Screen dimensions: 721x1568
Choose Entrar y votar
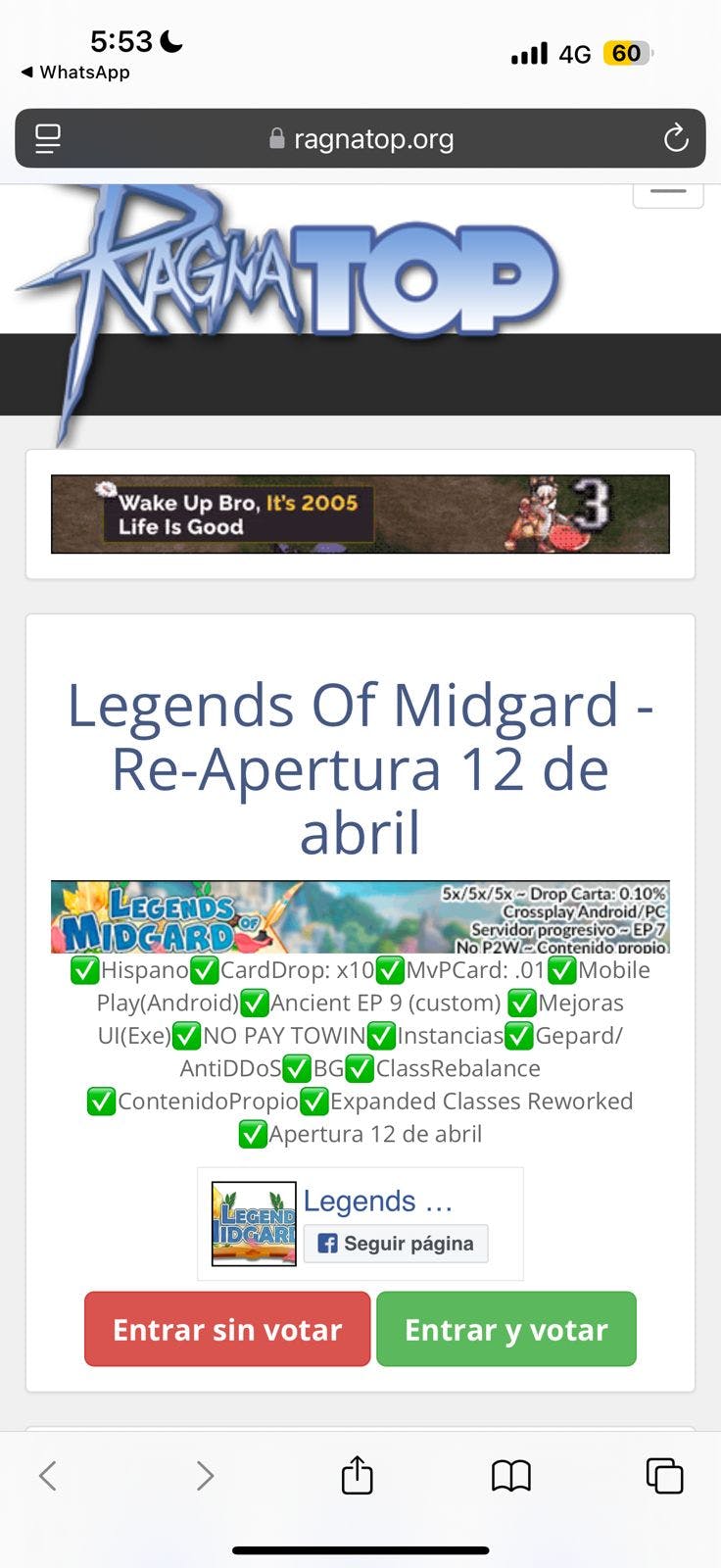pyautogui.click(x=506, y=1330)
